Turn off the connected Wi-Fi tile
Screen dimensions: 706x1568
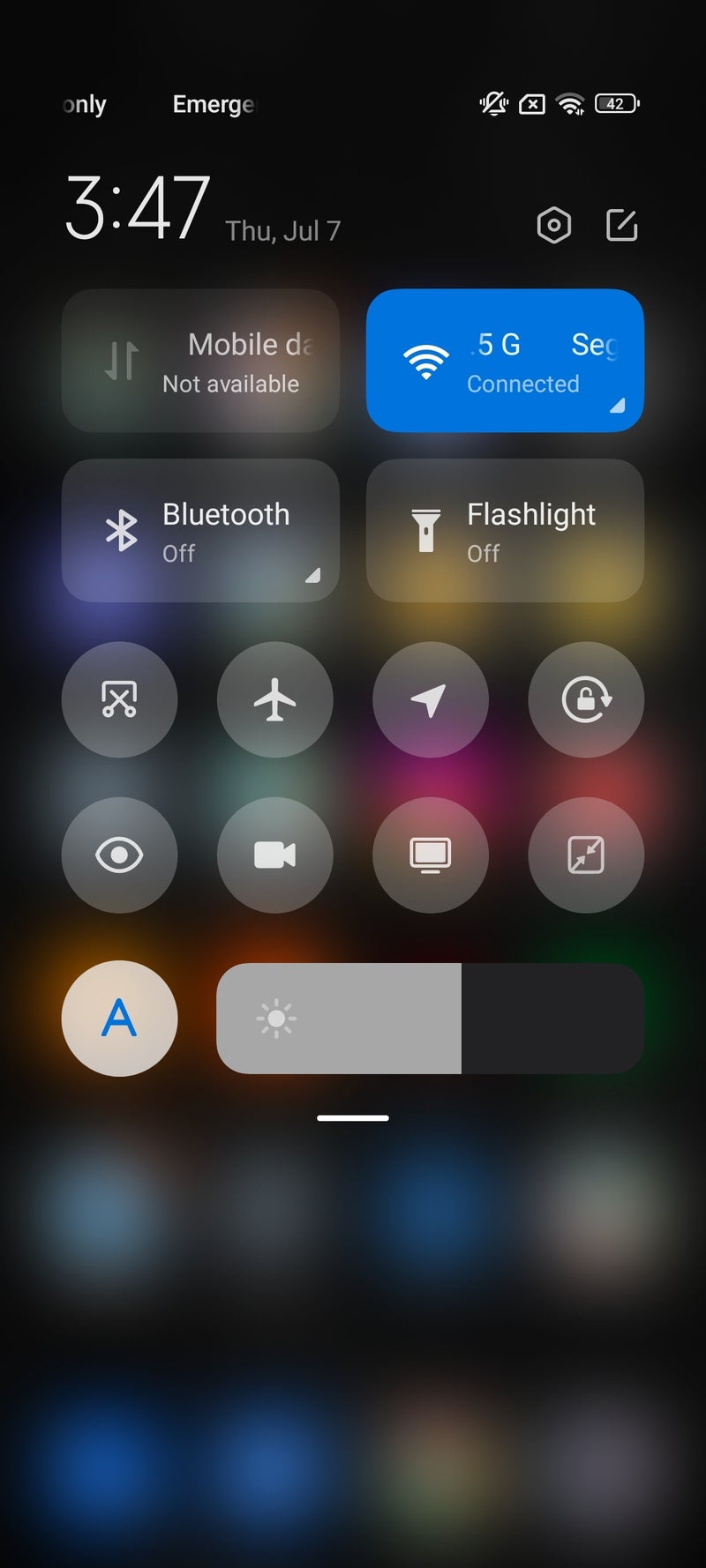504,361
